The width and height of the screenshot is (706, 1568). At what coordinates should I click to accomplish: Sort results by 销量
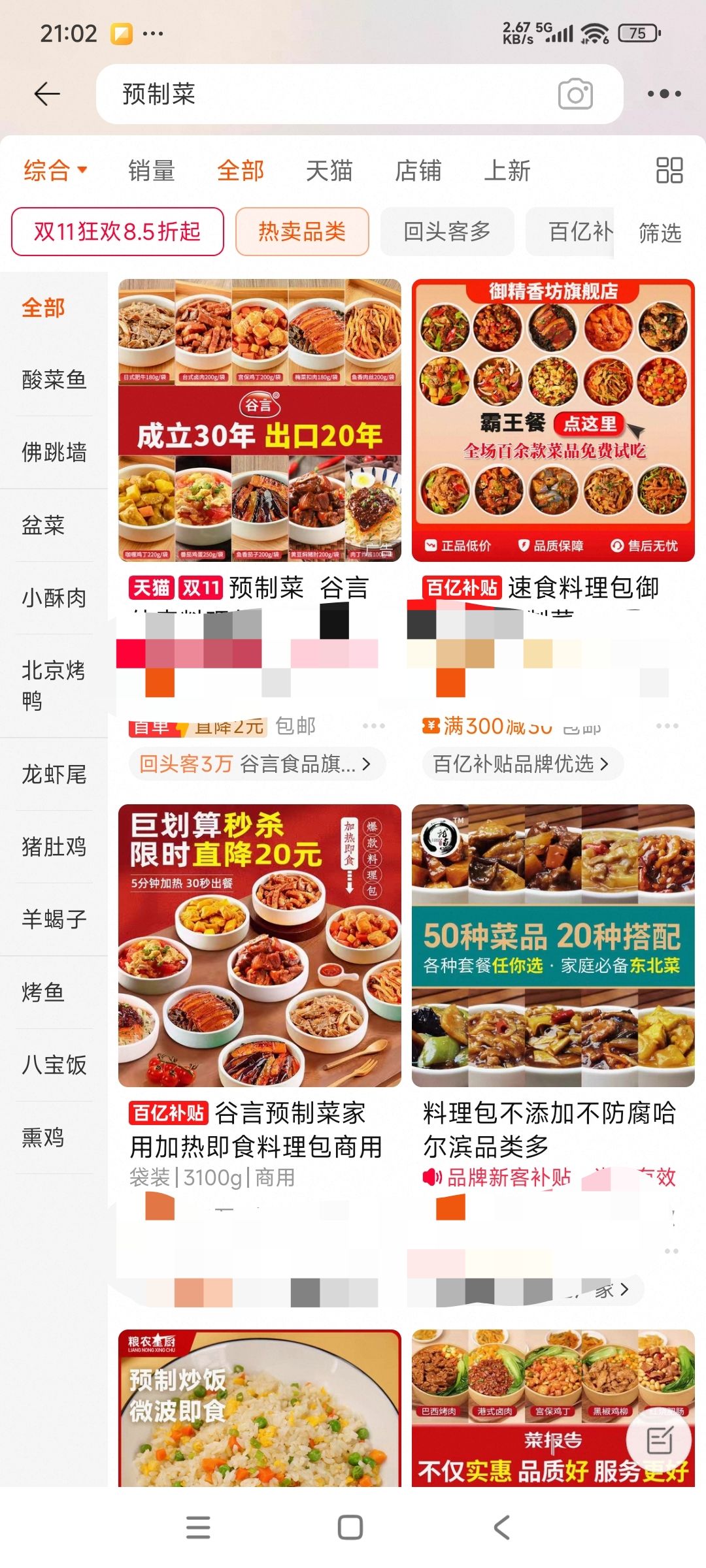pyautogui.click(x=152, y=171)
